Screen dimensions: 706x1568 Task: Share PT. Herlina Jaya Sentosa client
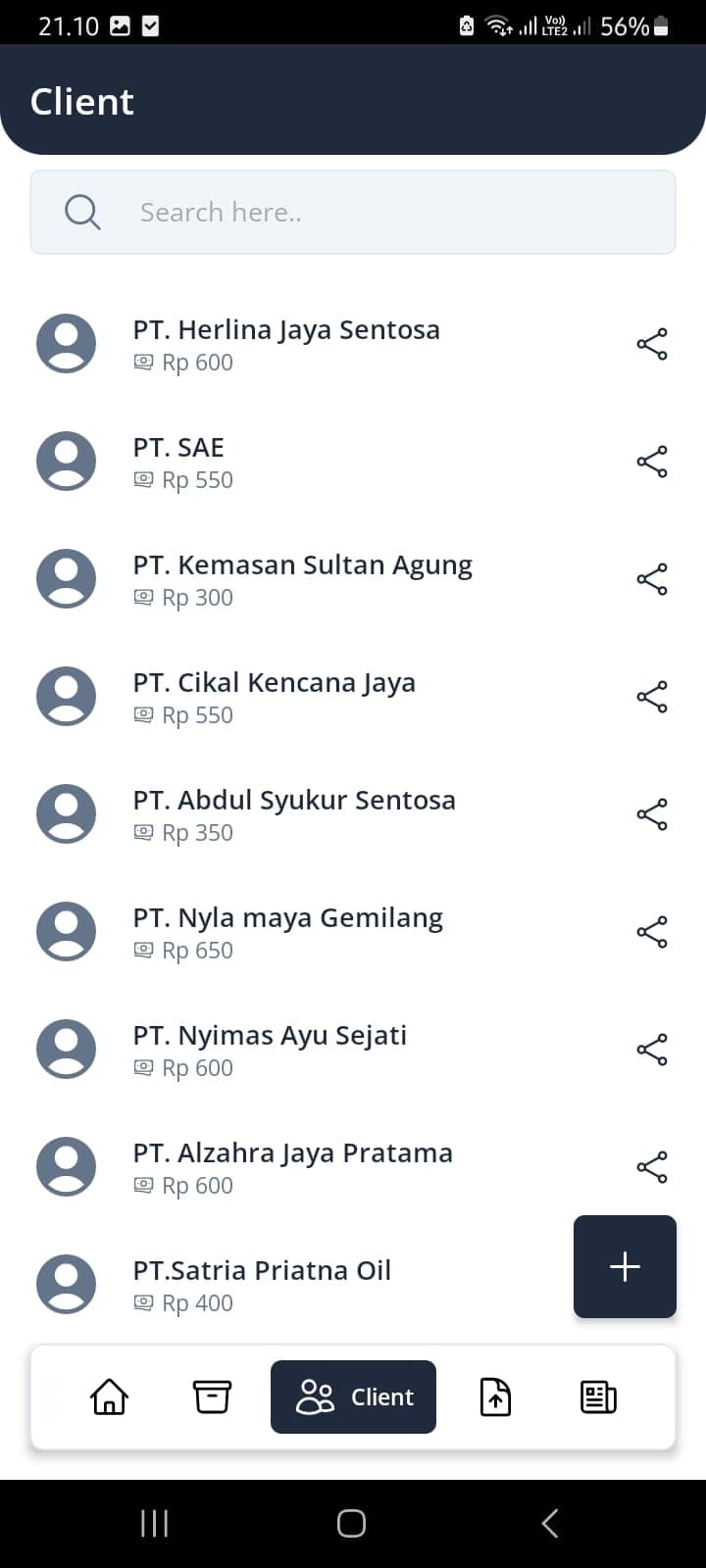click(x=652, y=344)
